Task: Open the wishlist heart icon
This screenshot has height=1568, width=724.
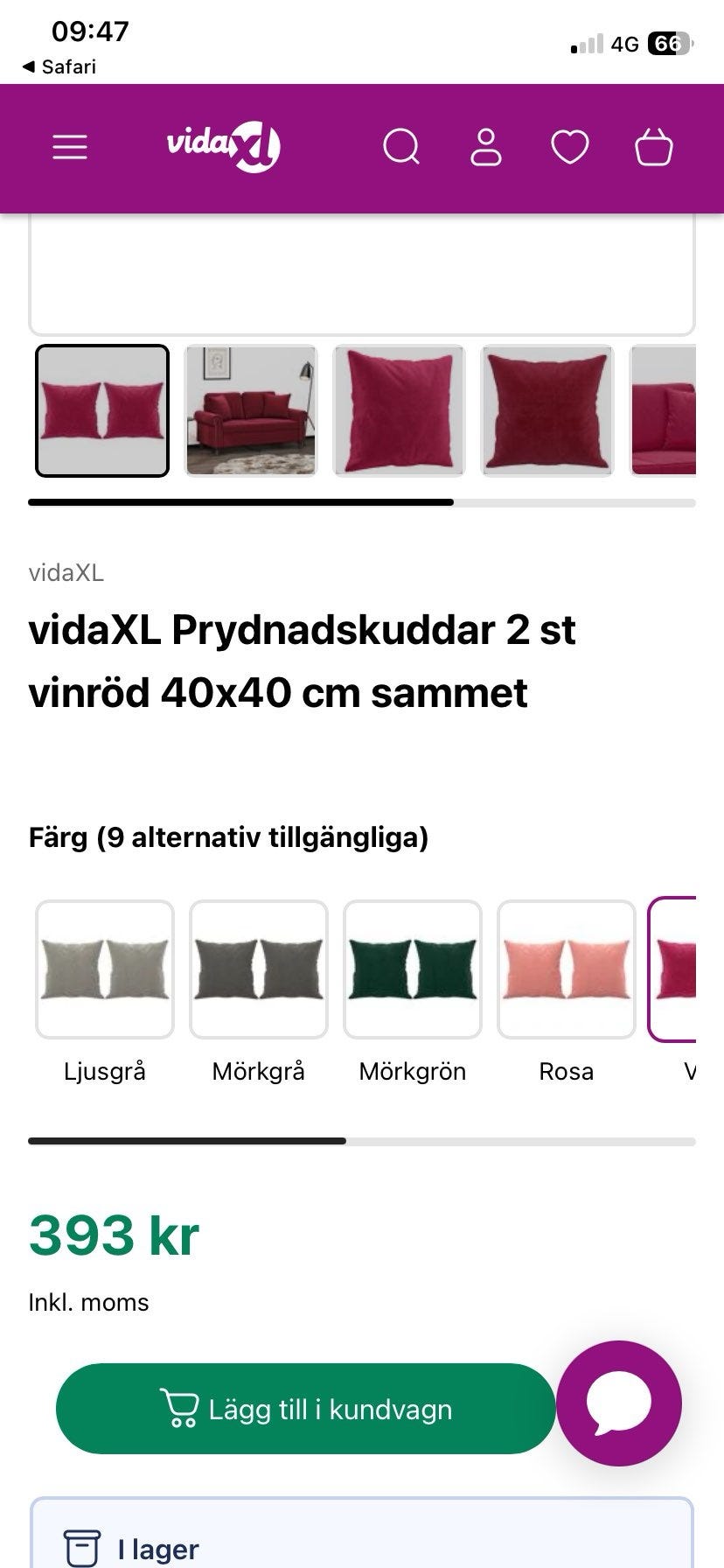Action: 570,147
